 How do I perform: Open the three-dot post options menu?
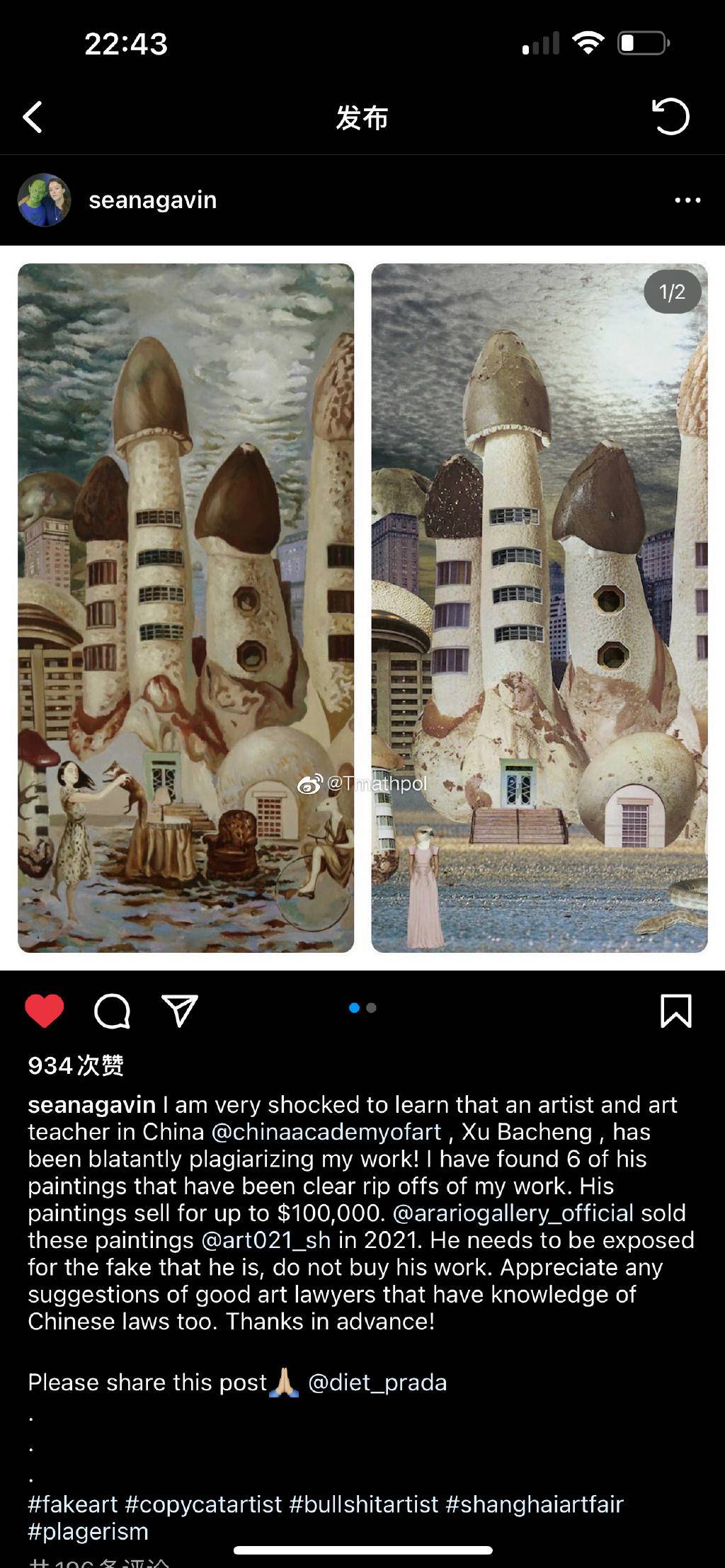[x=687, y=201]
